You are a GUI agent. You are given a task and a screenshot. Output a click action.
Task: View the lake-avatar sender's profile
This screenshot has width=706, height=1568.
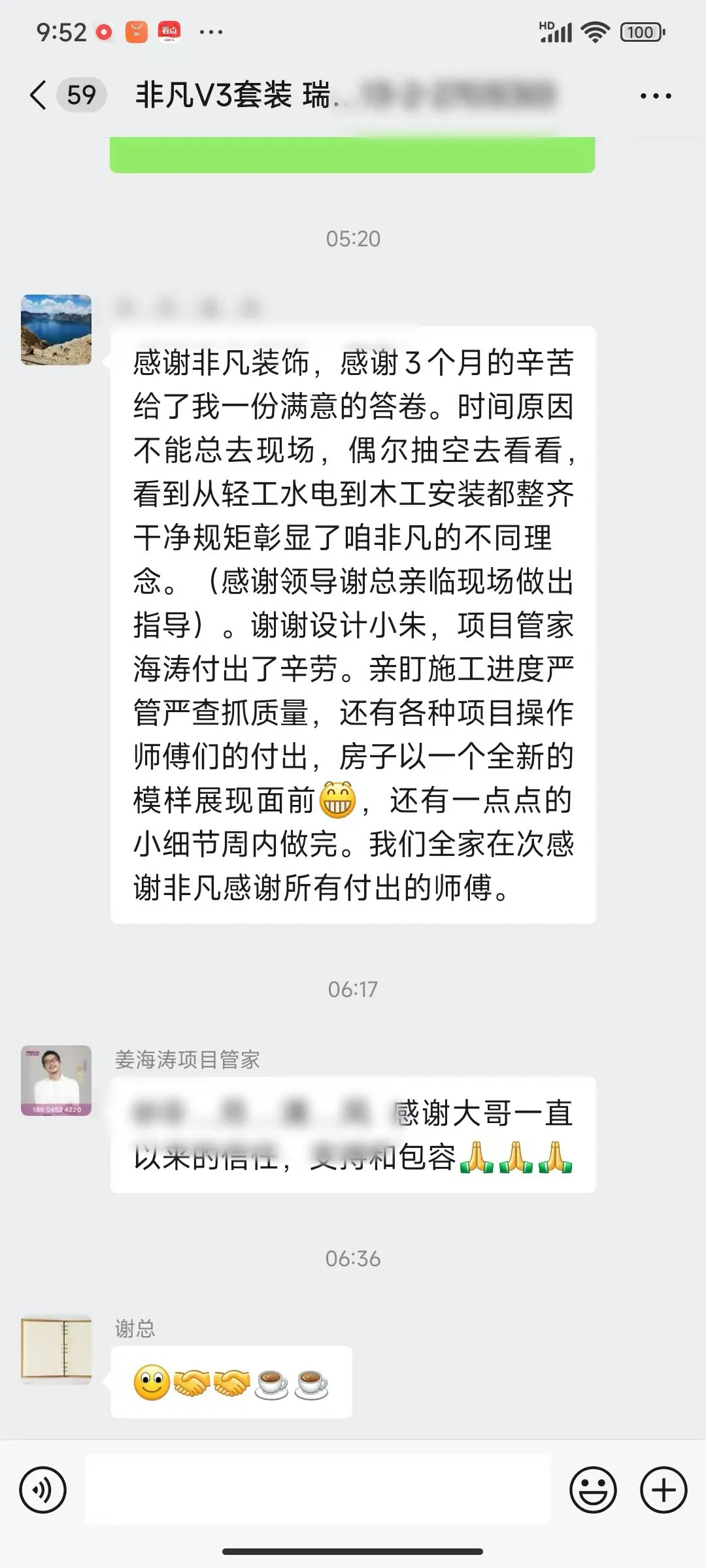point(56,330)
